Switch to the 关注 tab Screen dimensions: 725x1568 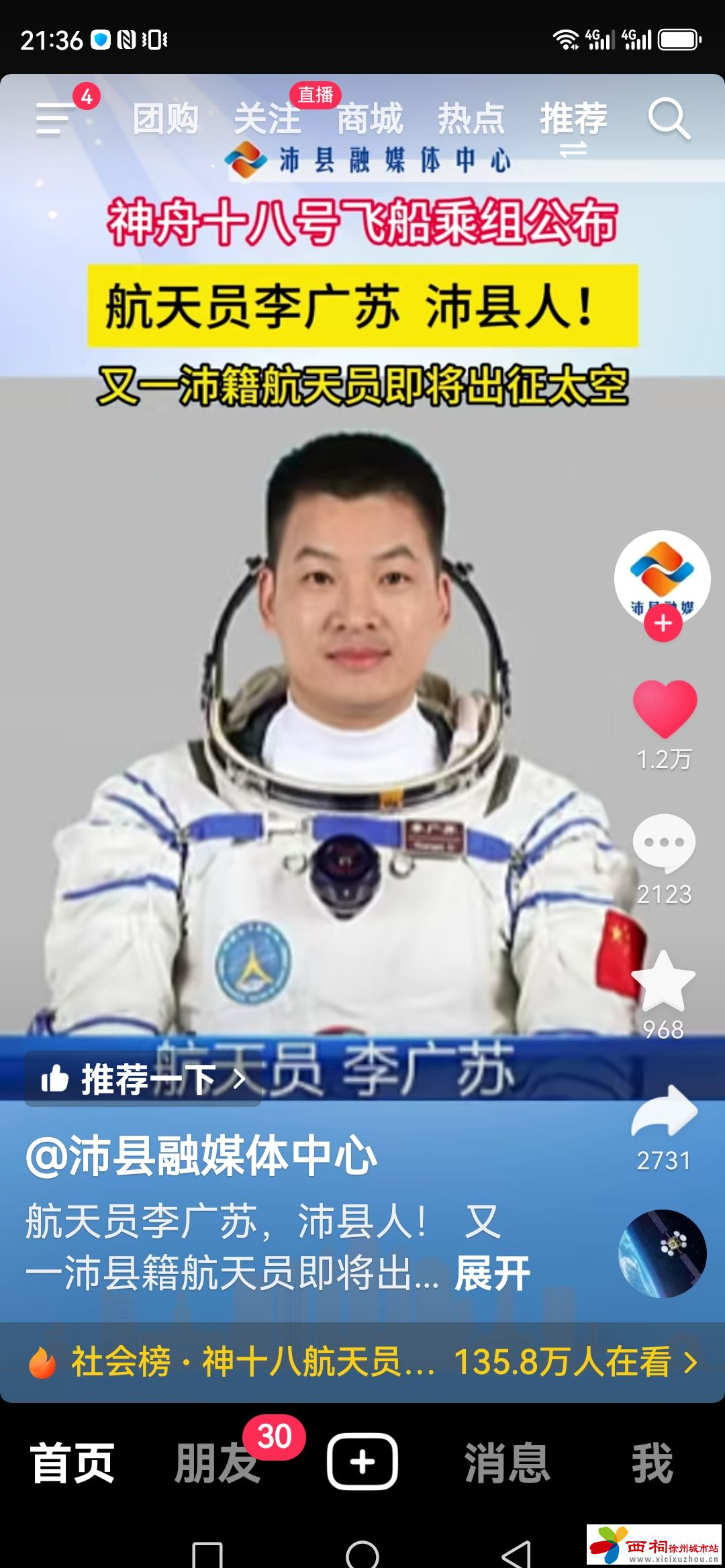coord(267,119)
